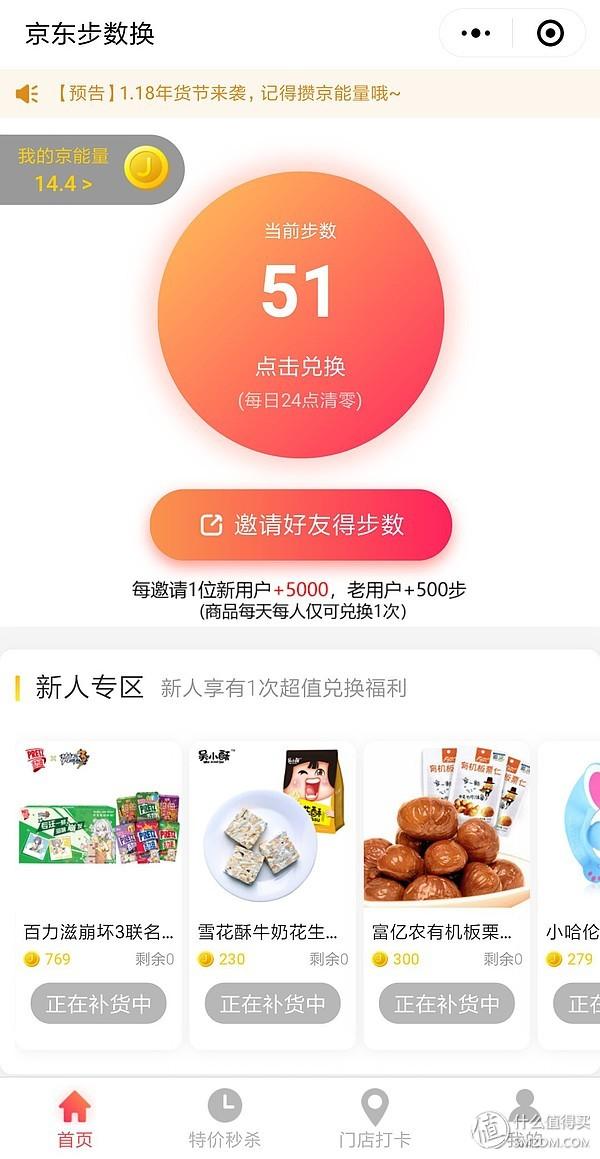The height and width of the screenshot is (1159, 600).
Task: Tap 正在补货中 under 富亿农有机板栗
Action: pyautogui.click(x=446, y=1003)
